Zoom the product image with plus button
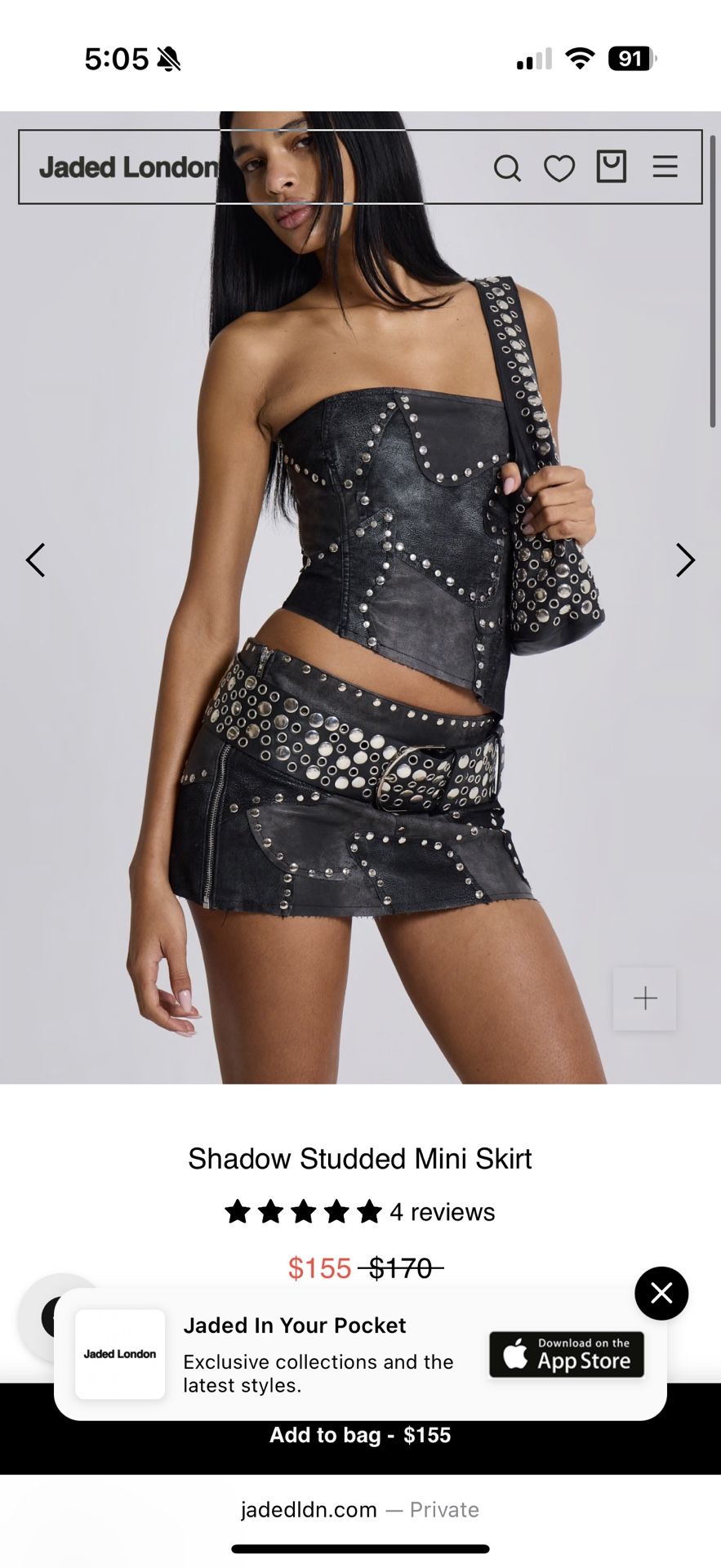721x1568 pixels. [x=644, y=998]
